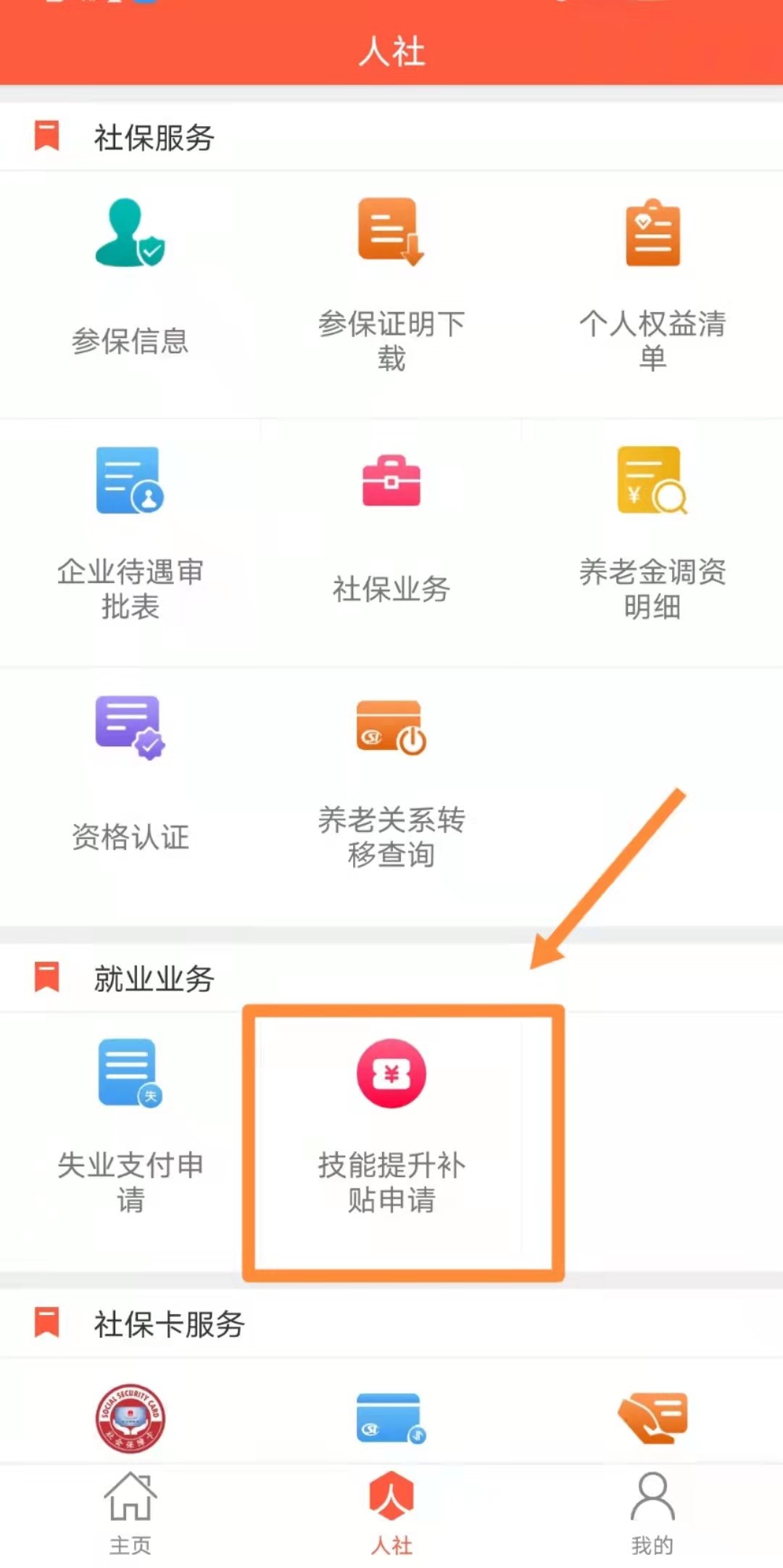Open 养老关系转移查询
Viewport: 783px width, 1568px height.
tap(391, 783)
